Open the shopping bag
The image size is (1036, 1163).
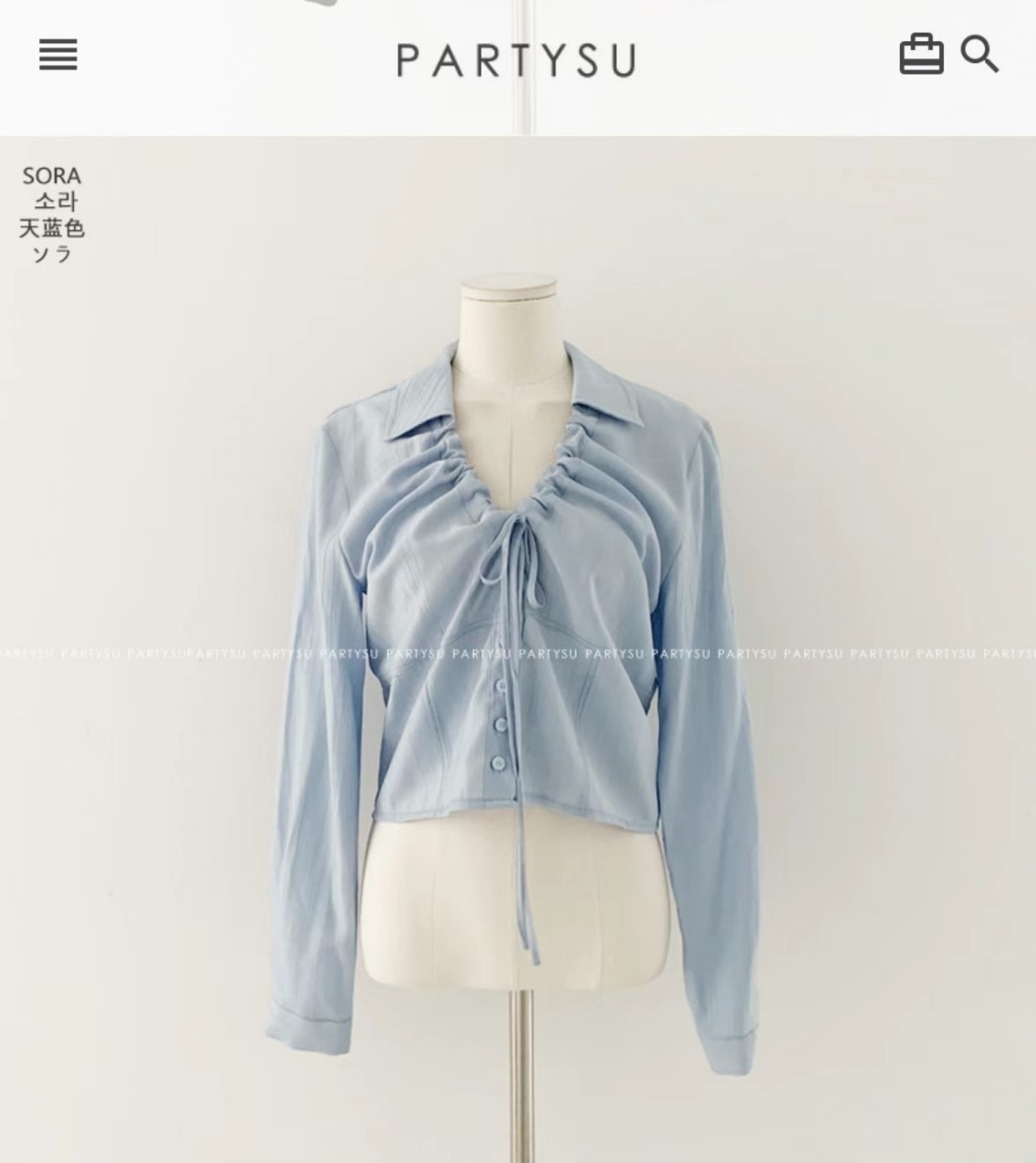click(921, 55)
